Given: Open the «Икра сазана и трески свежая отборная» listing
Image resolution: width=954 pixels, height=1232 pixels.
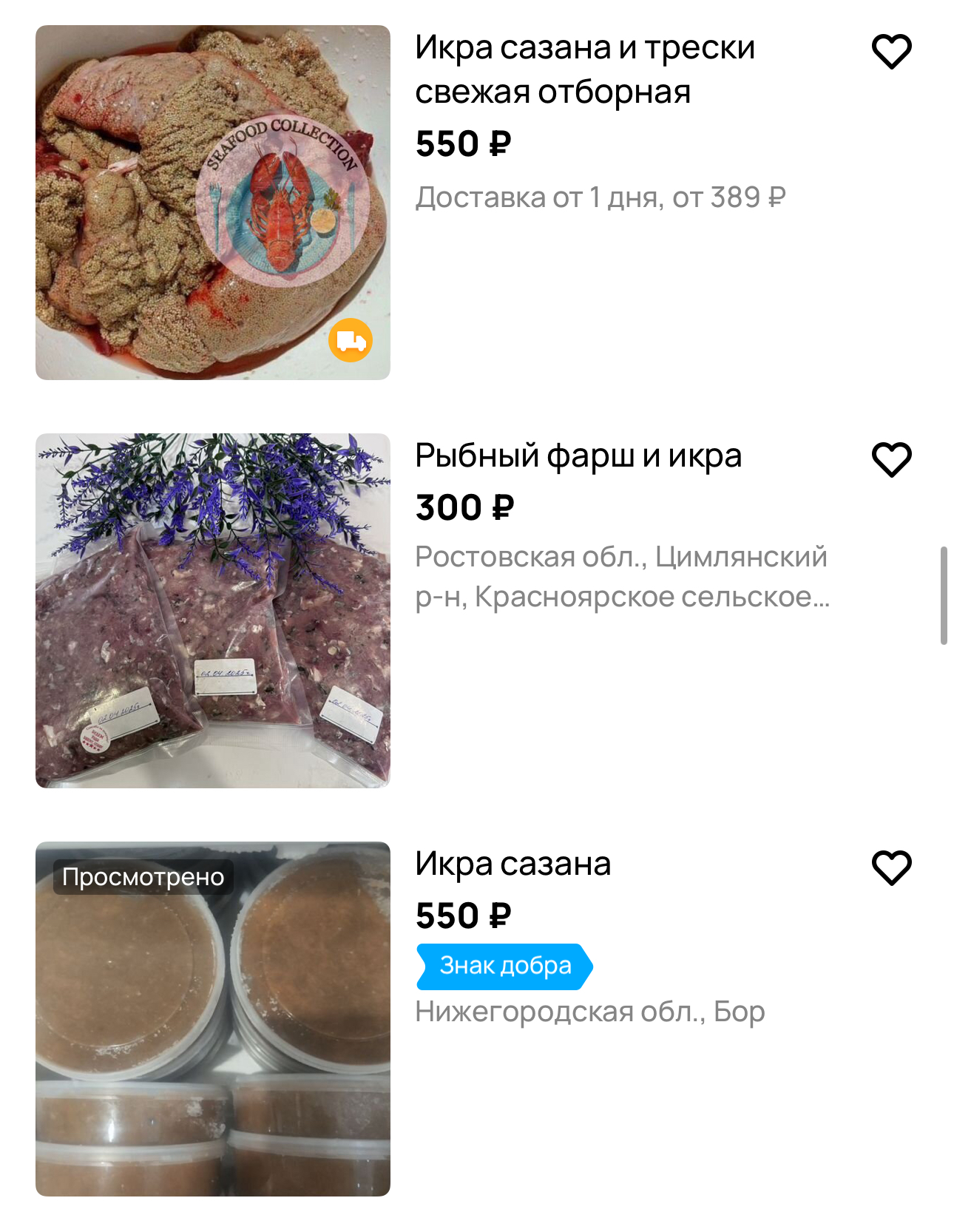Looking at the screenshot, I should [x=584, y=69].
